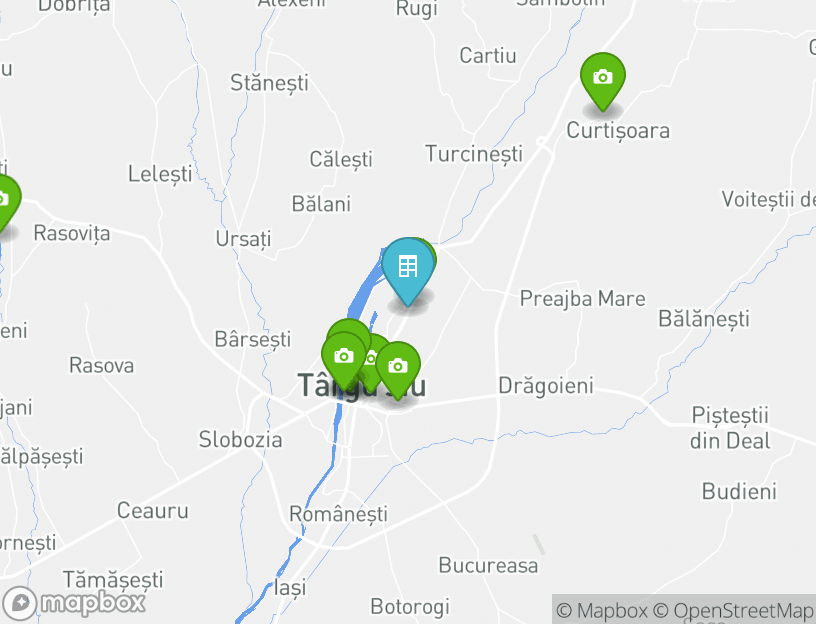The image size is (816, 624).
Task: Open the leftmost camera pin in Târgu Jiu
Action: click(343, 357)
